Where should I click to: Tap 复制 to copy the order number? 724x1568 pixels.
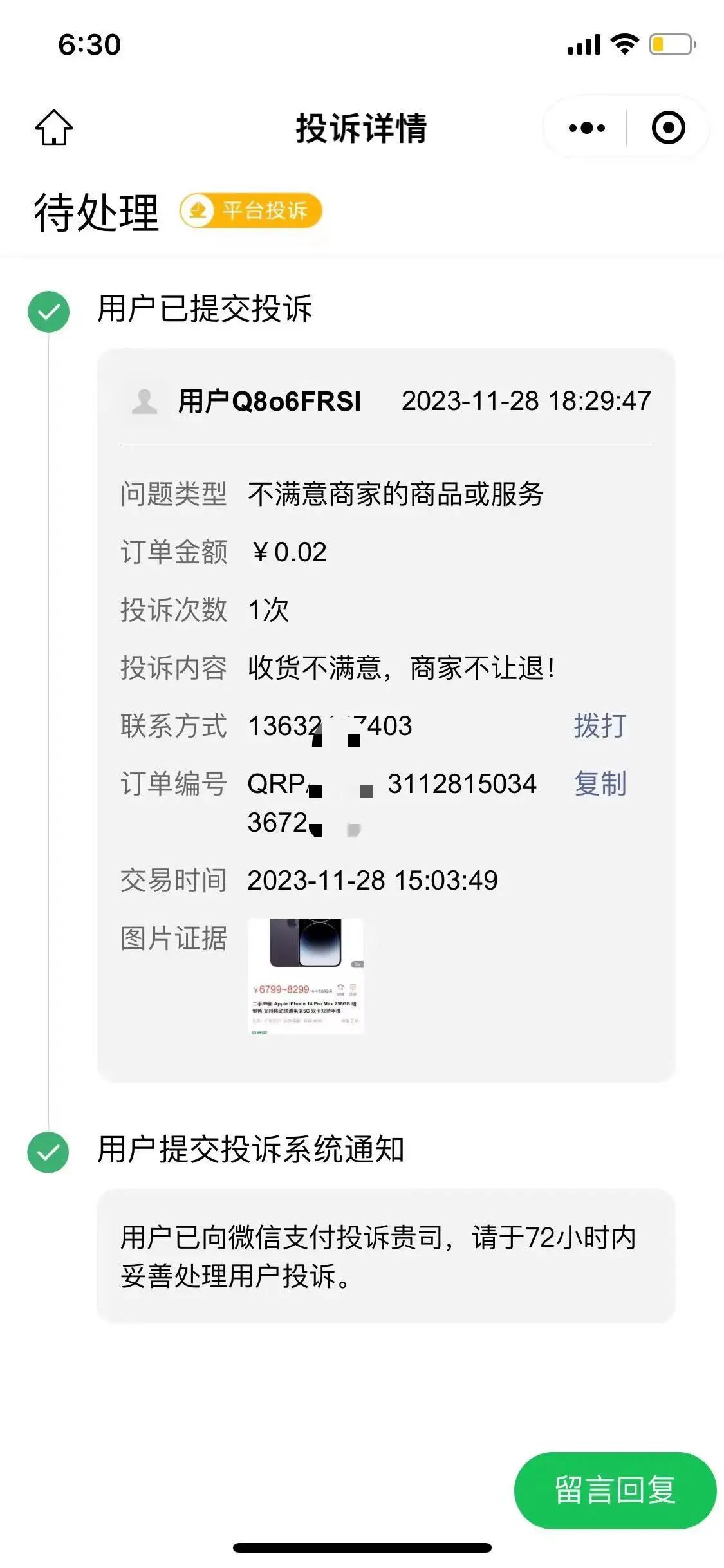600,784
